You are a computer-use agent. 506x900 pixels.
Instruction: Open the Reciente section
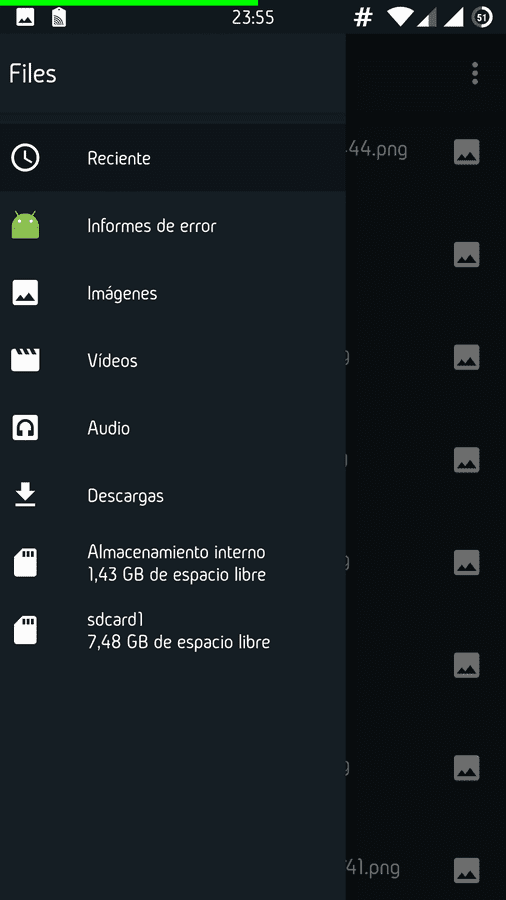pos(173,158)
